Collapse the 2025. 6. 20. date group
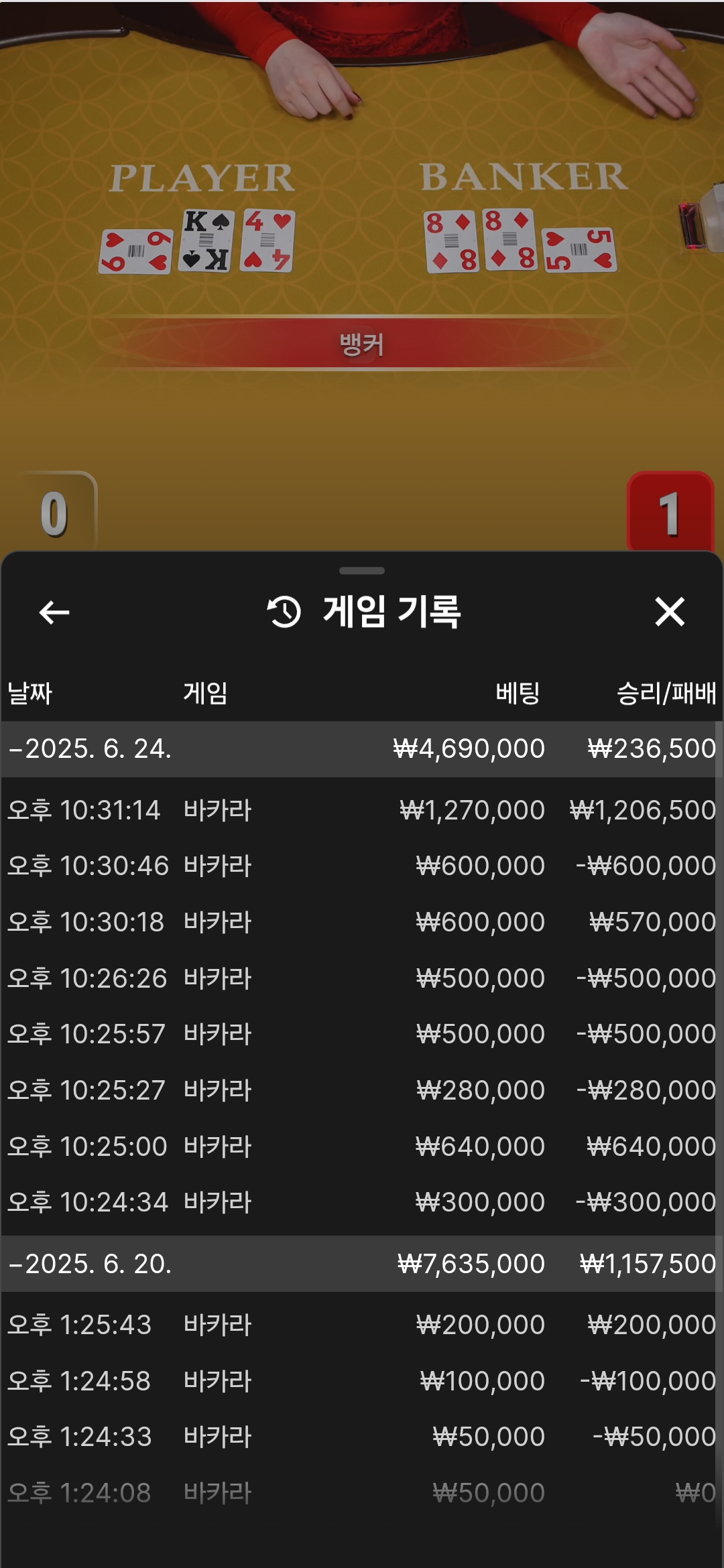The height and width of the screenshot is (1568, 724). 90,1264
